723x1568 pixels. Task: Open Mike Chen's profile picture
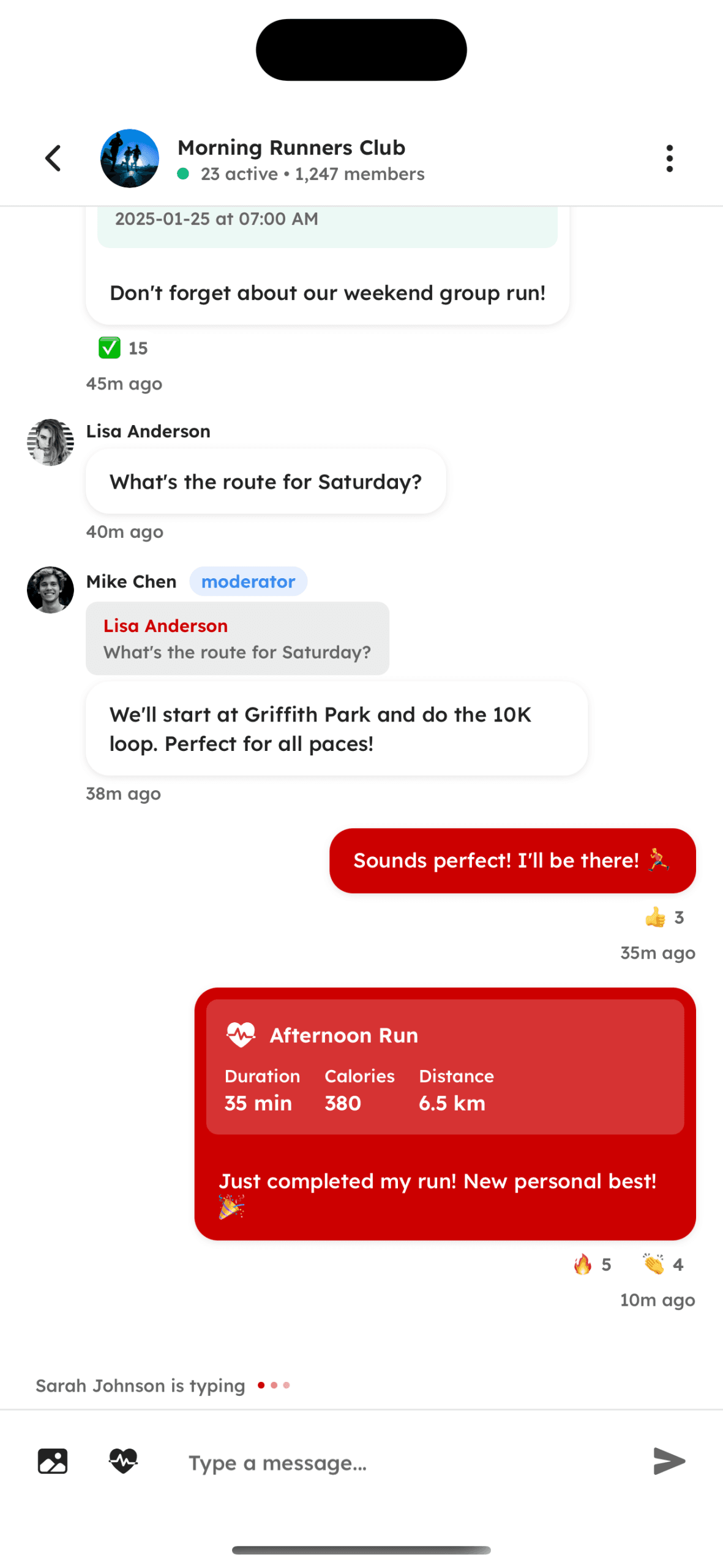coord(50,589)
